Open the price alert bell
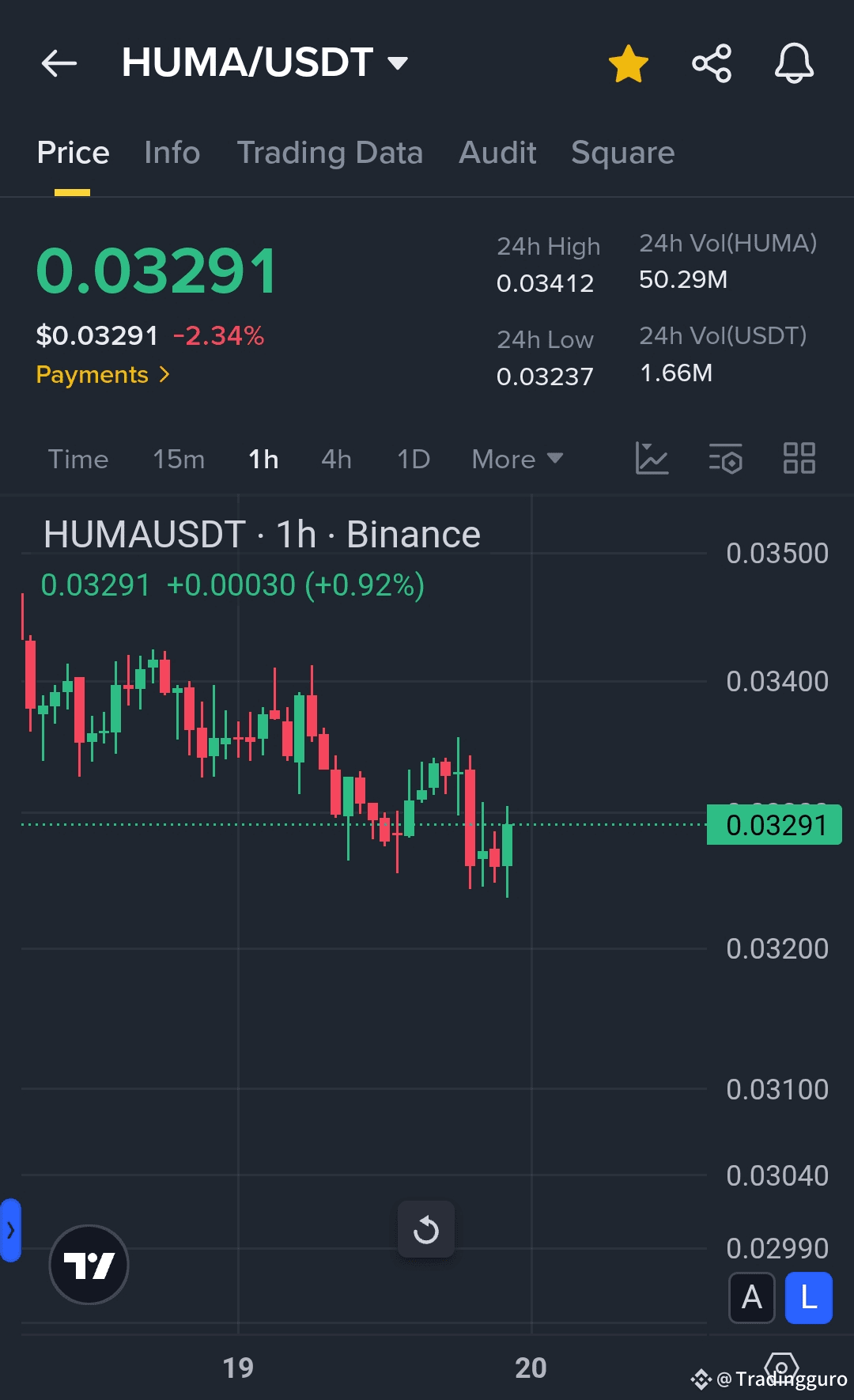This screenshot has width=854, height=1400. coord(794,63)
